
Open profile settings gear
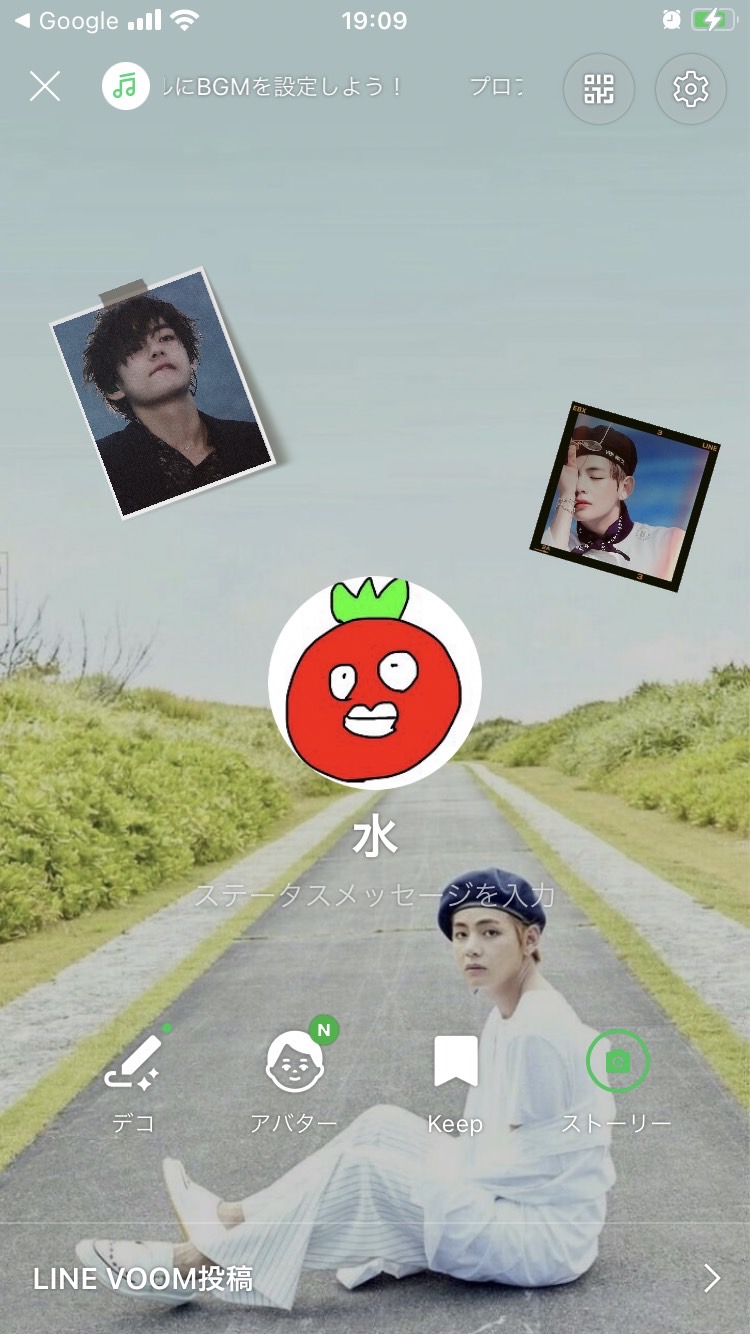coord(690,89)
